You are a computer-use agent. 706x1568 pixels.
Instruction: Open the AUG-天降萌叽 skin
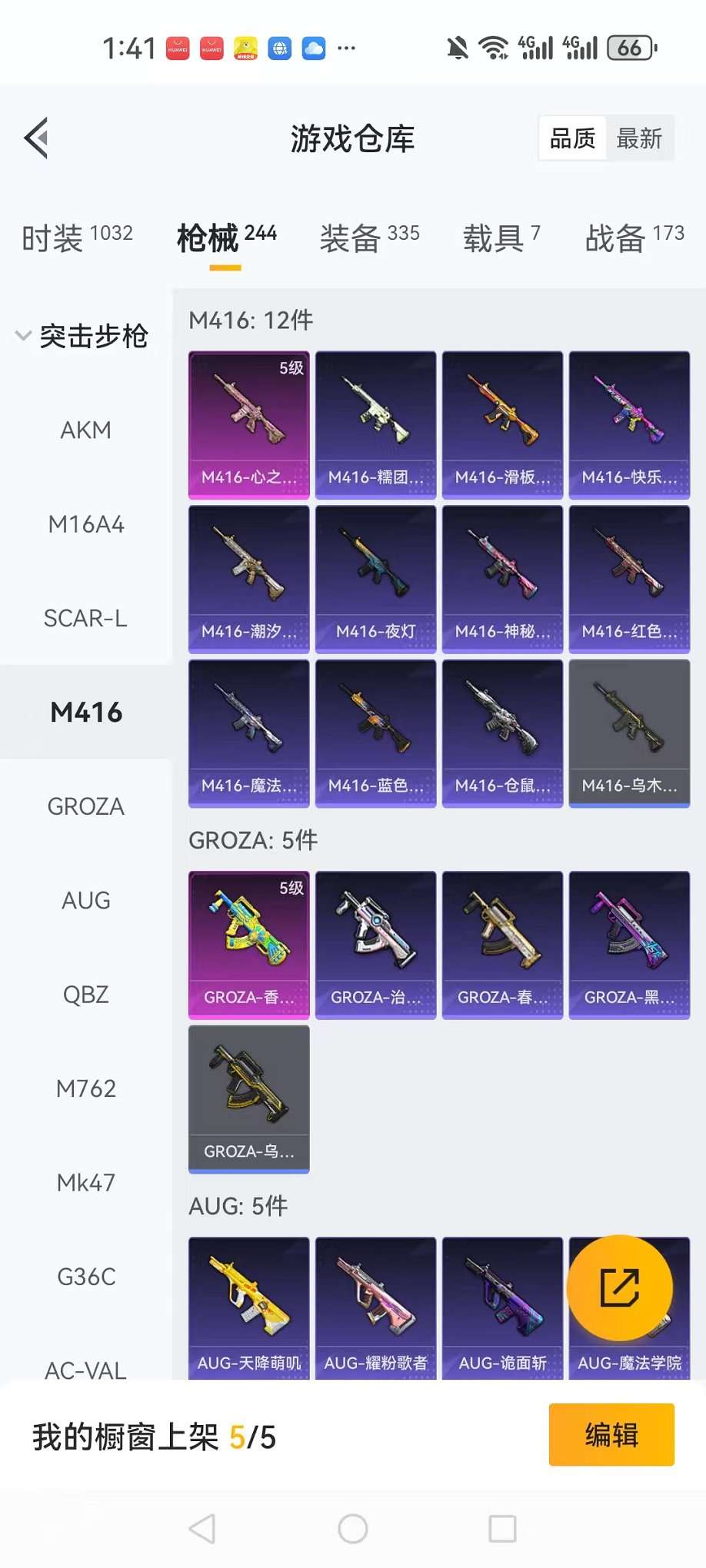[248, 1307]
